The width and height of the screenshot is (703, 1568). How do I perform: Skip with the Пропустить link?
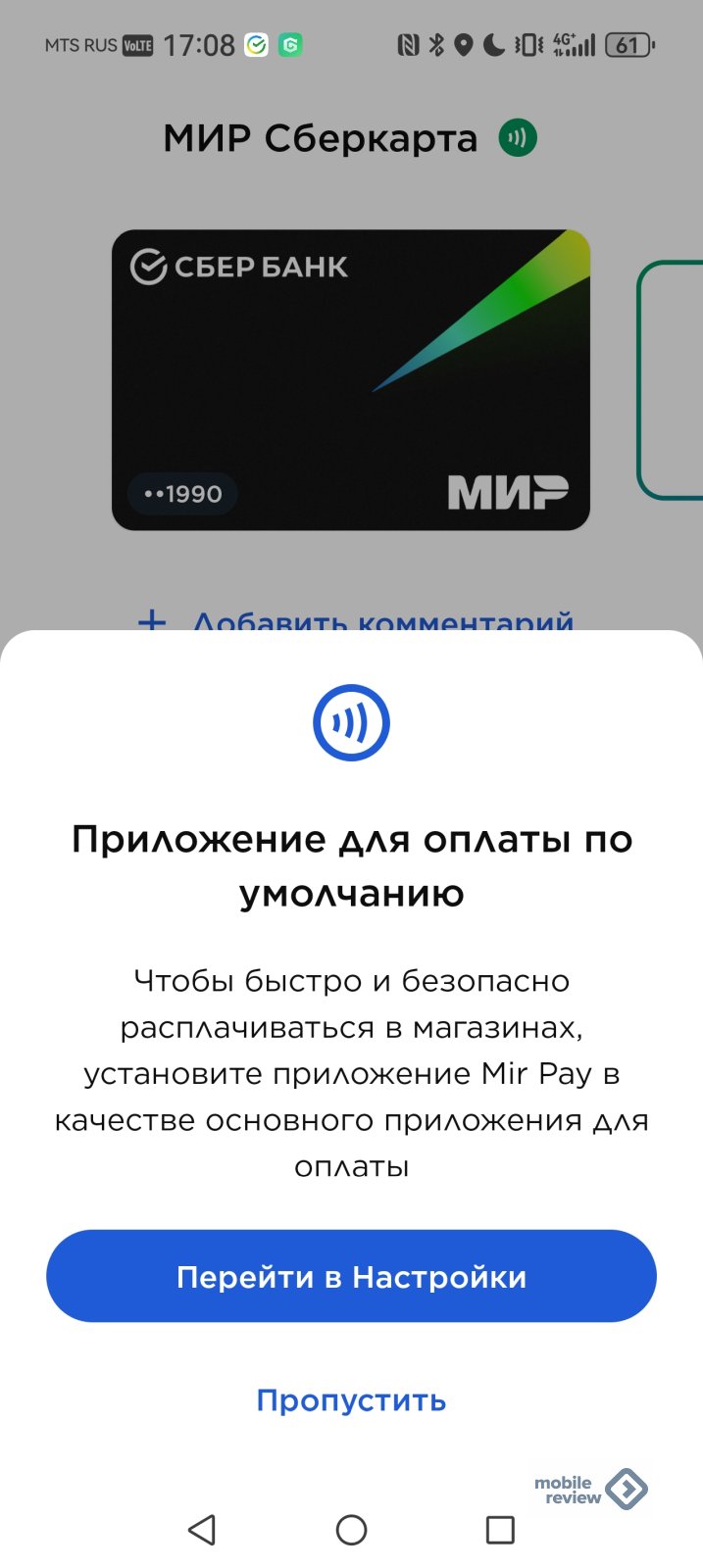tap(351, 1400)
